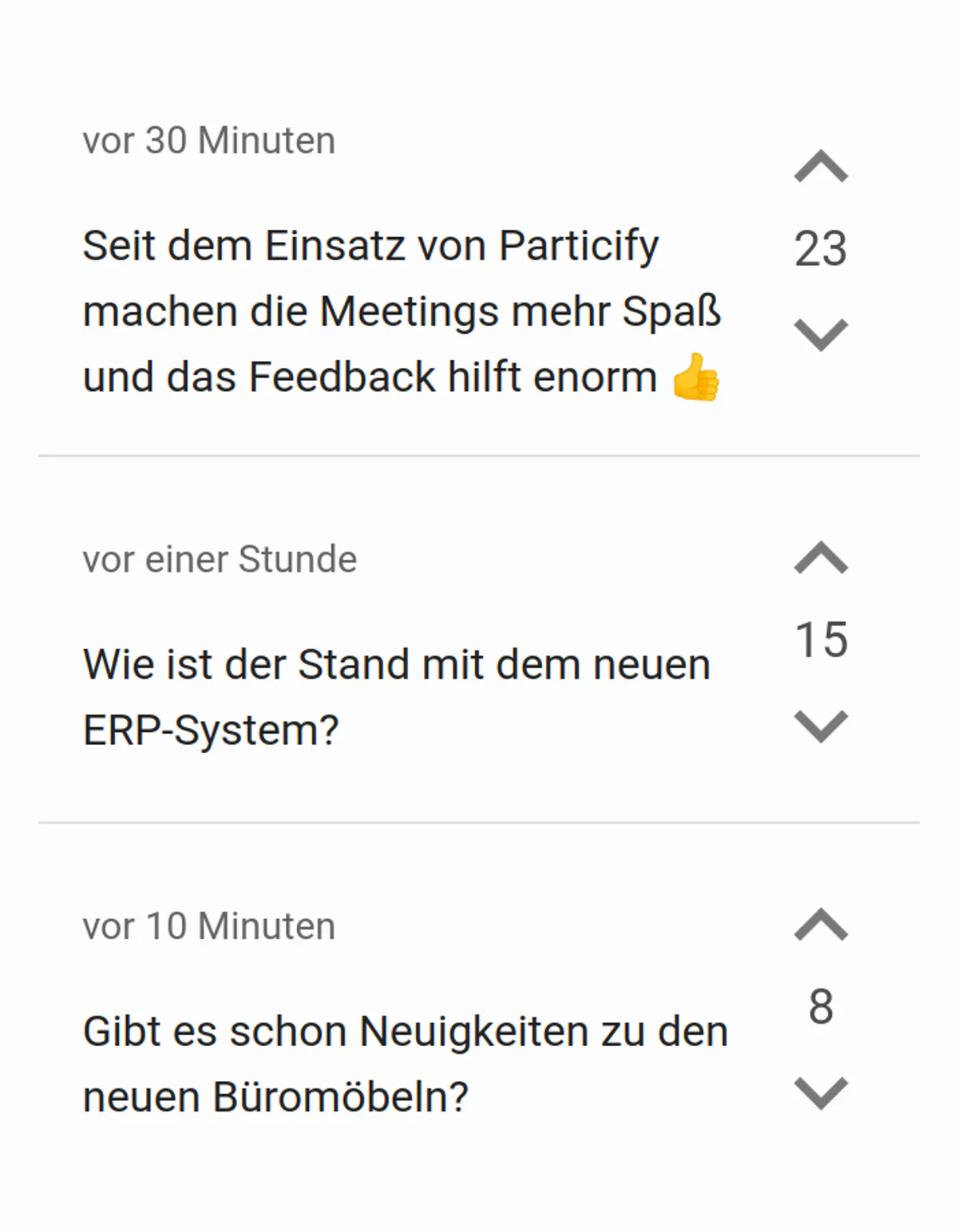Downvote the Particify meetings comment

coord(821,334)
